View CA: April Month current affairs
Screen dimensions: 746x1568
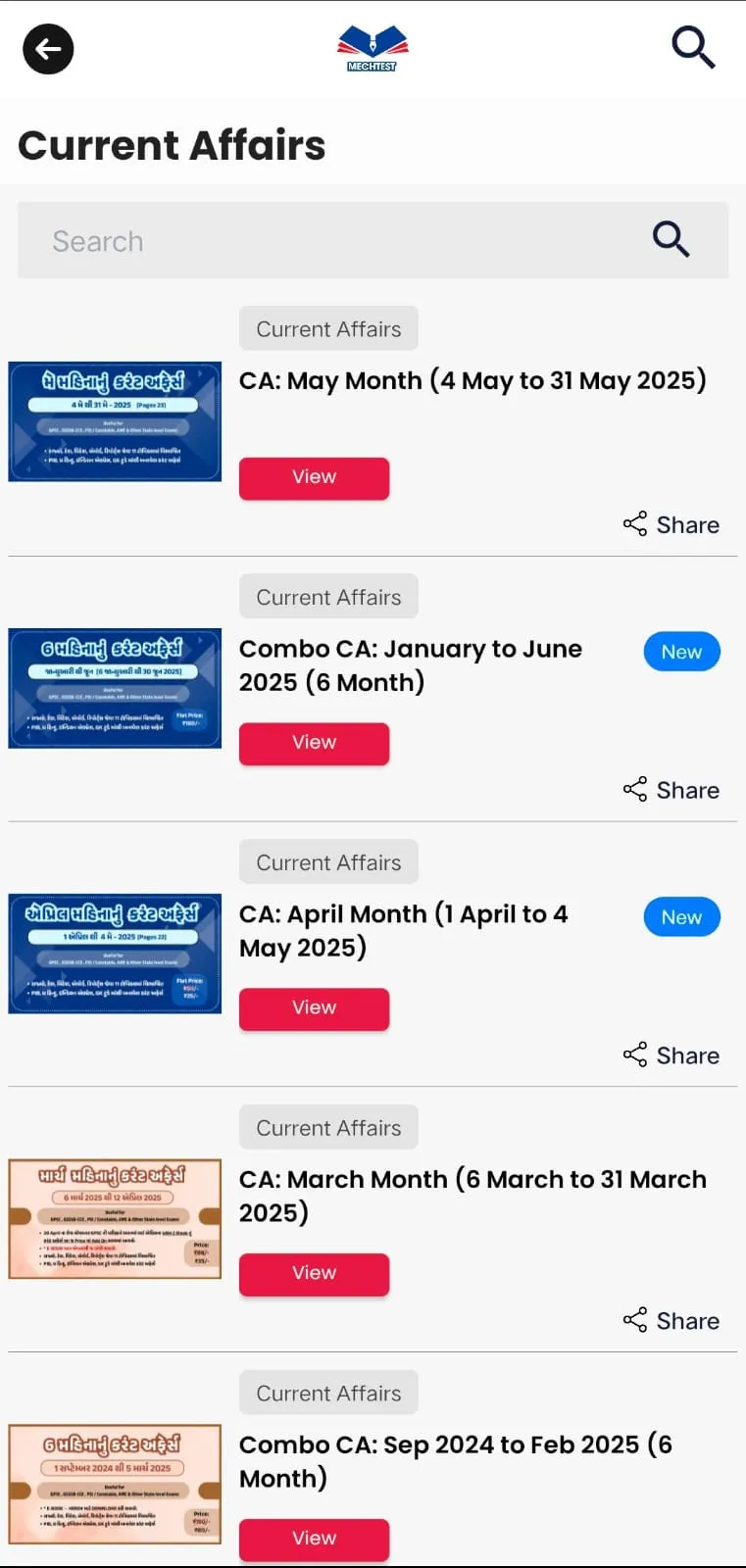(314, 1008)
